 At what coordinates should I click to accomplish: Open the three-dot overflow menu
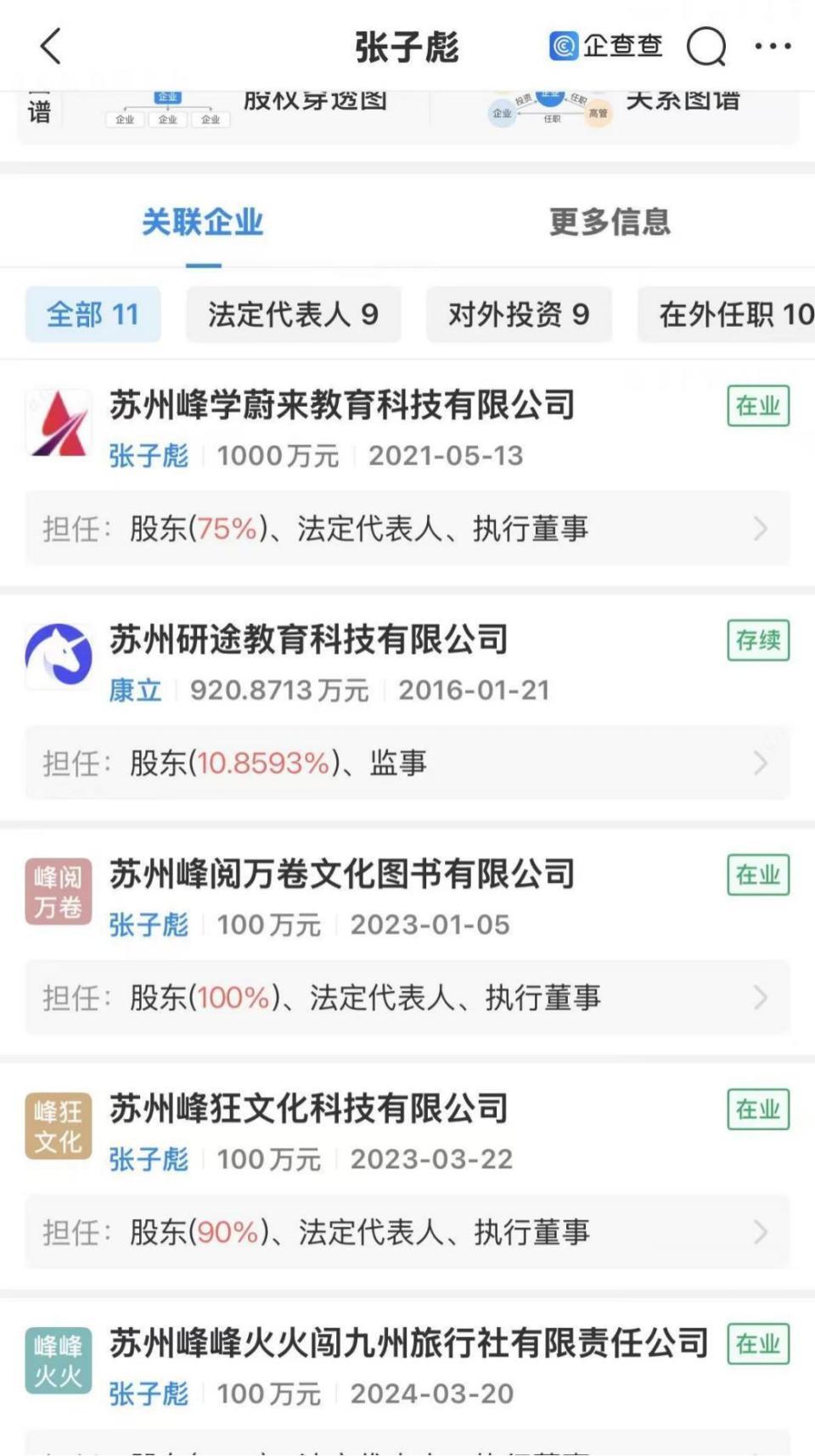pos(773,46)
